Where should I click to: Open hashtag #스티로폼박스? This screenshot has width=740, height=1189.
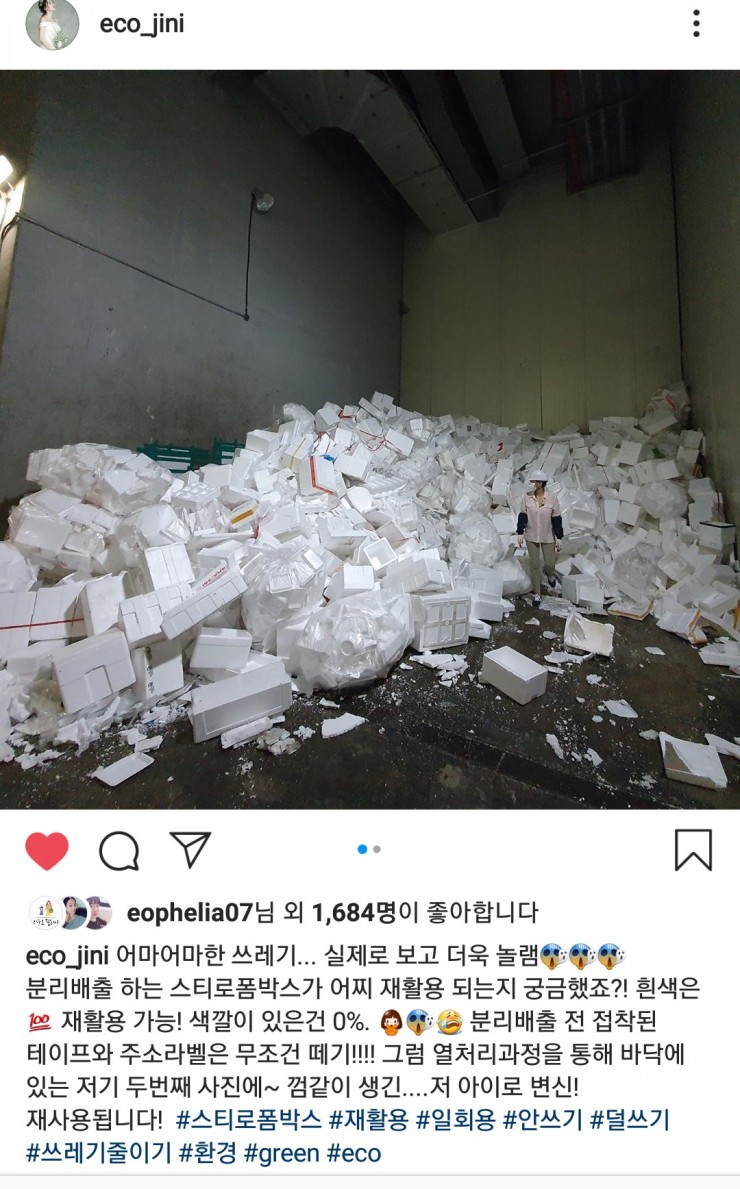coord(248,1120)
